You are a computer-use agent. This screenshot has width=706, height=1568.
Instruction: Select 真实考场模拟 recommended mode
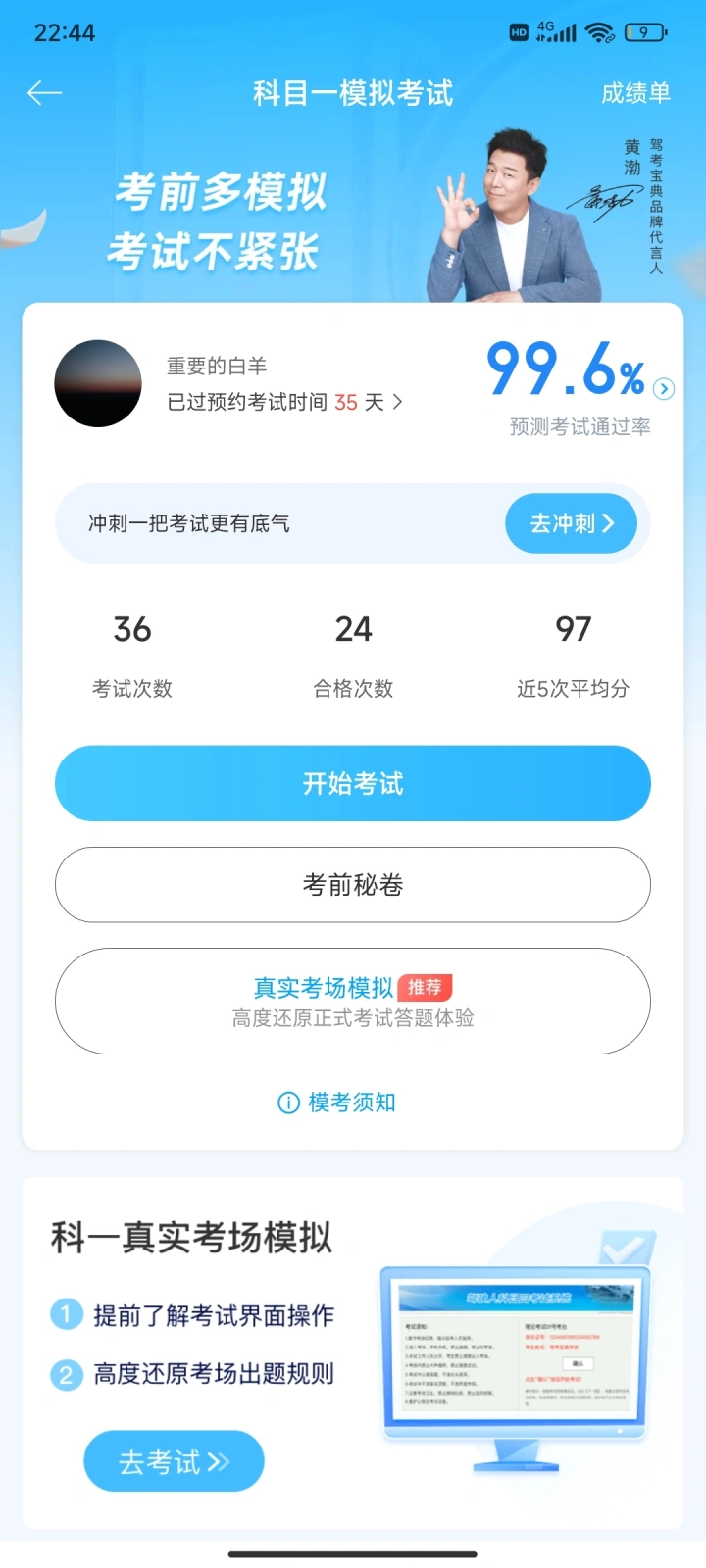pyautogui.click(x=353, y=1001)
